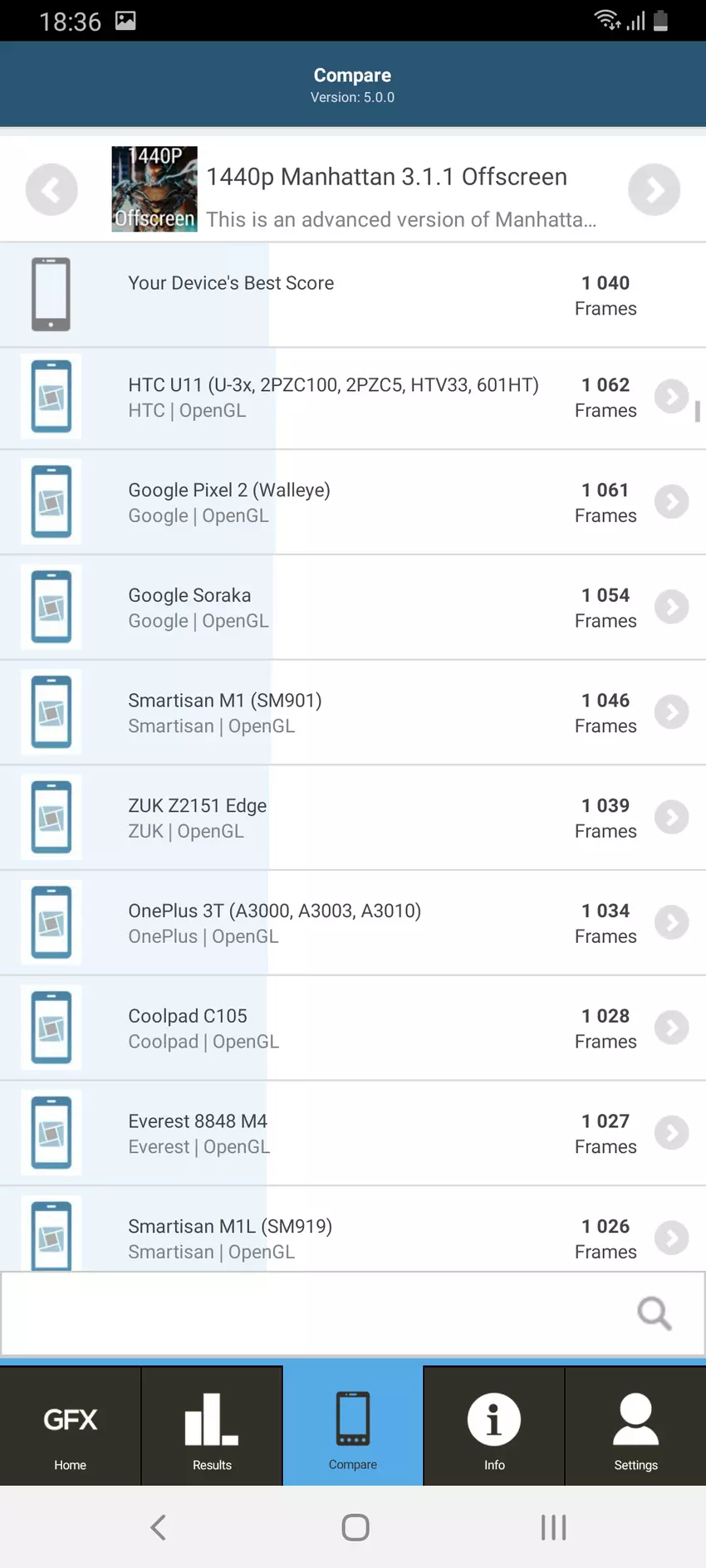706x1568 pixels.
Task: Open the Info tab
Action: coord(494,1428)
